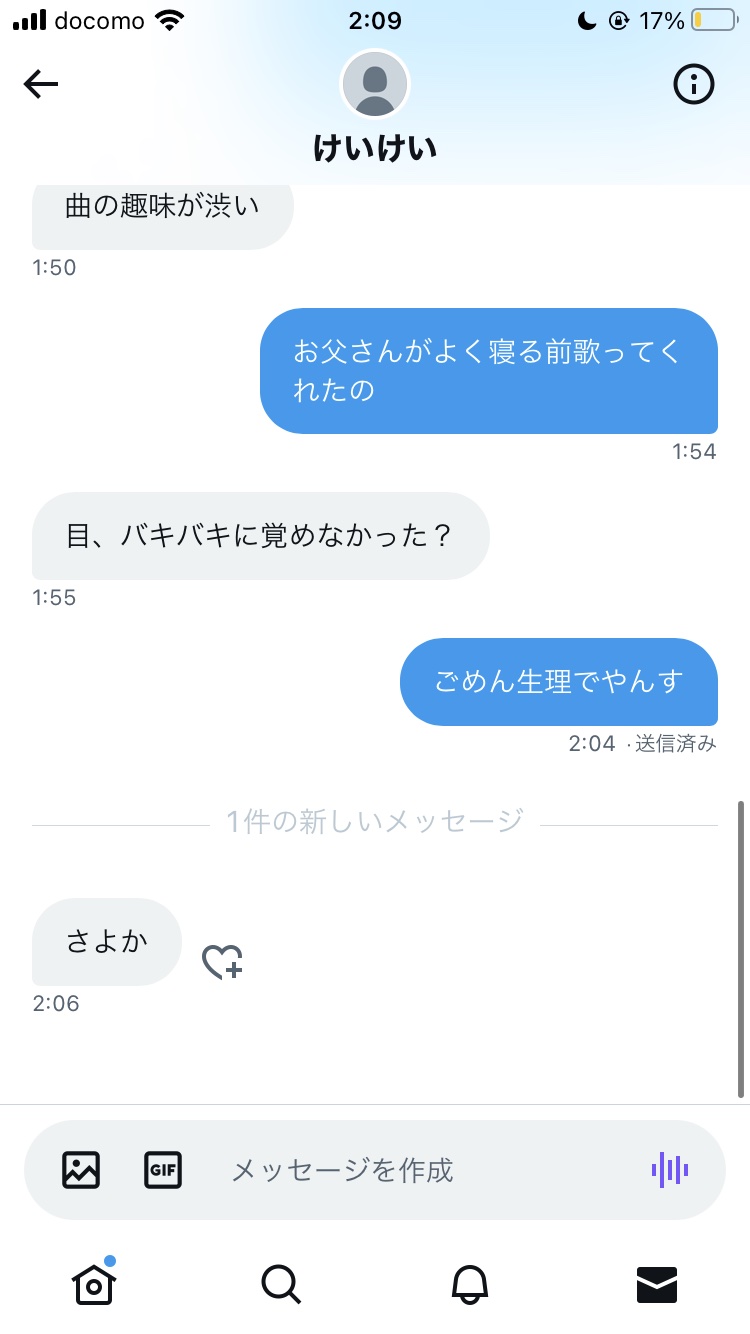The image size is (750, 1334).
Task: Add a reaction to the さよか message
Action: pyautogui.click(x=222, y=962)
